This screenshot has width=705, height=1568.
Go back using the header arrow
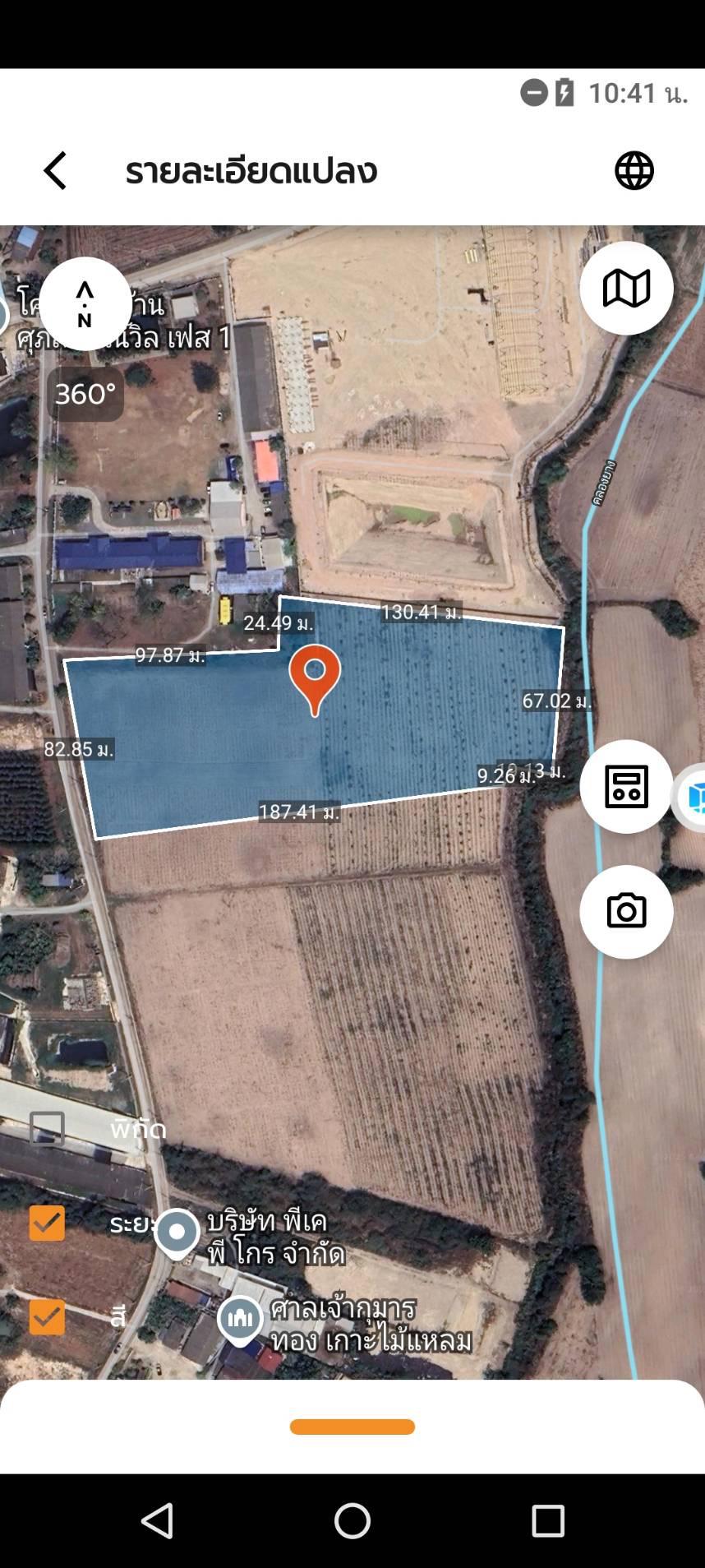(x=55, y=171)
